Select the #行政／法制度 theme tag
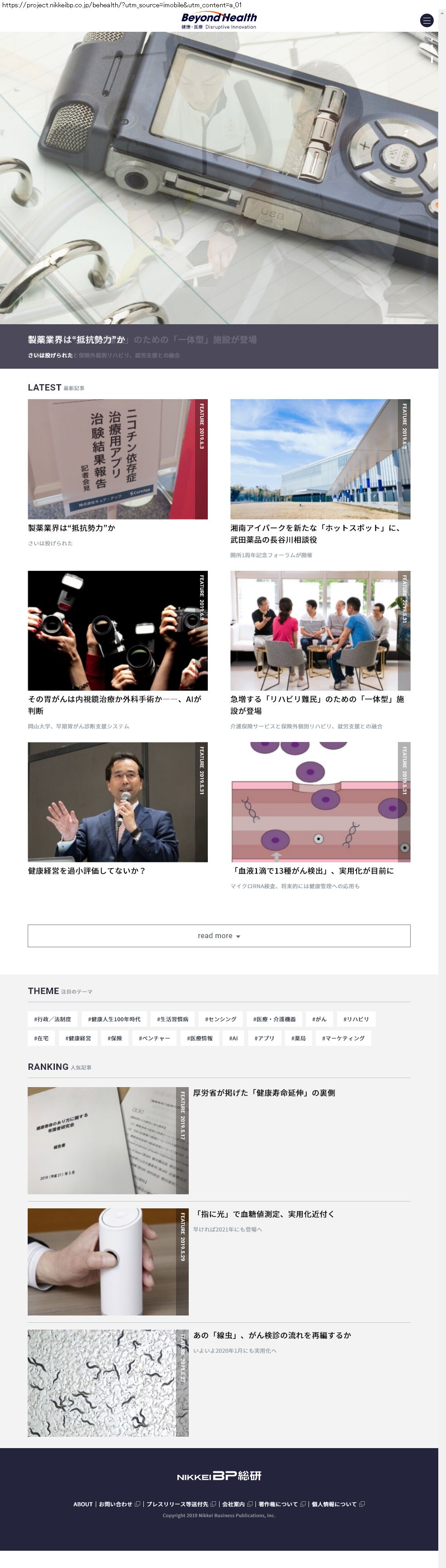This screenshot has height=1568, width=446. point(52,1019)
